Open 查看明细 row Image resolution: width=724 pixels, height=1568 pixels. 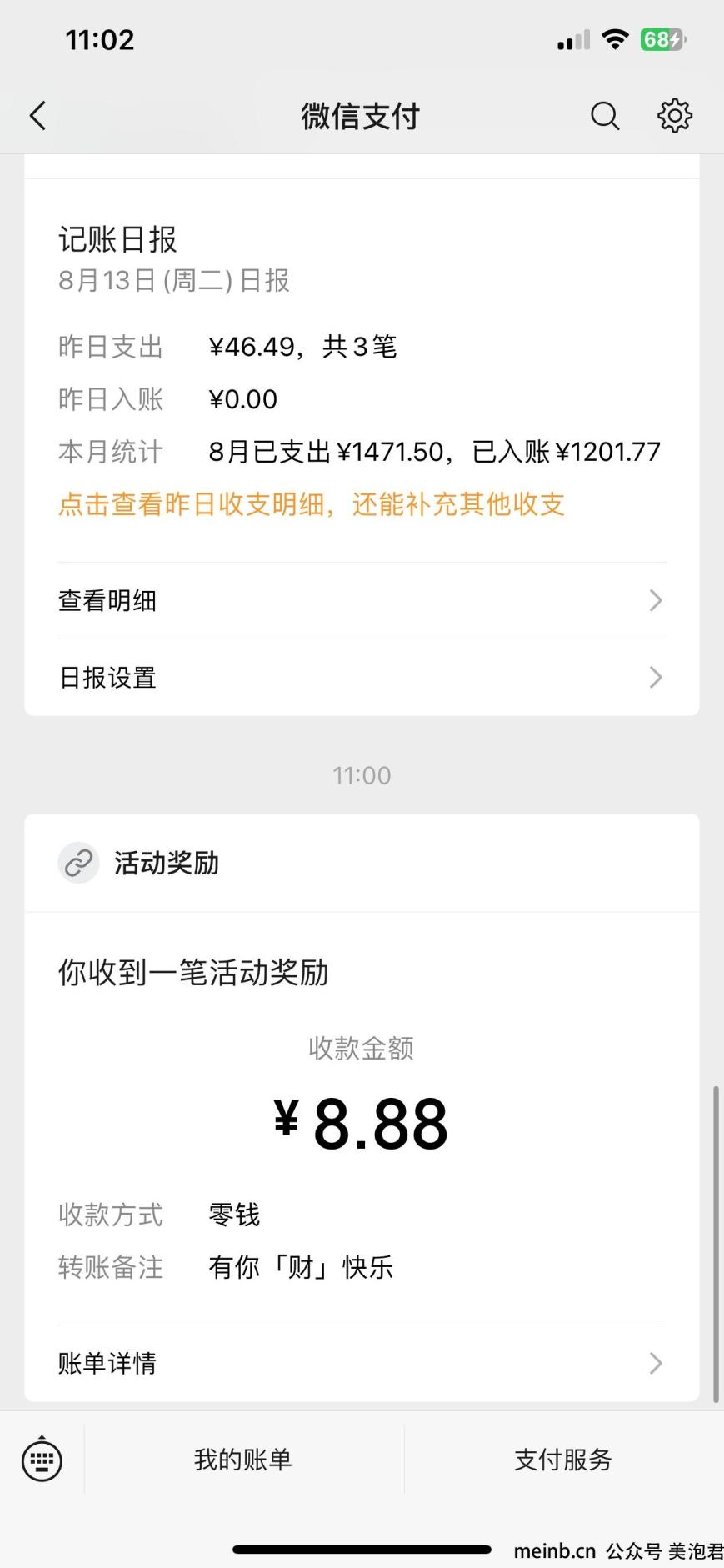(362, 601)
